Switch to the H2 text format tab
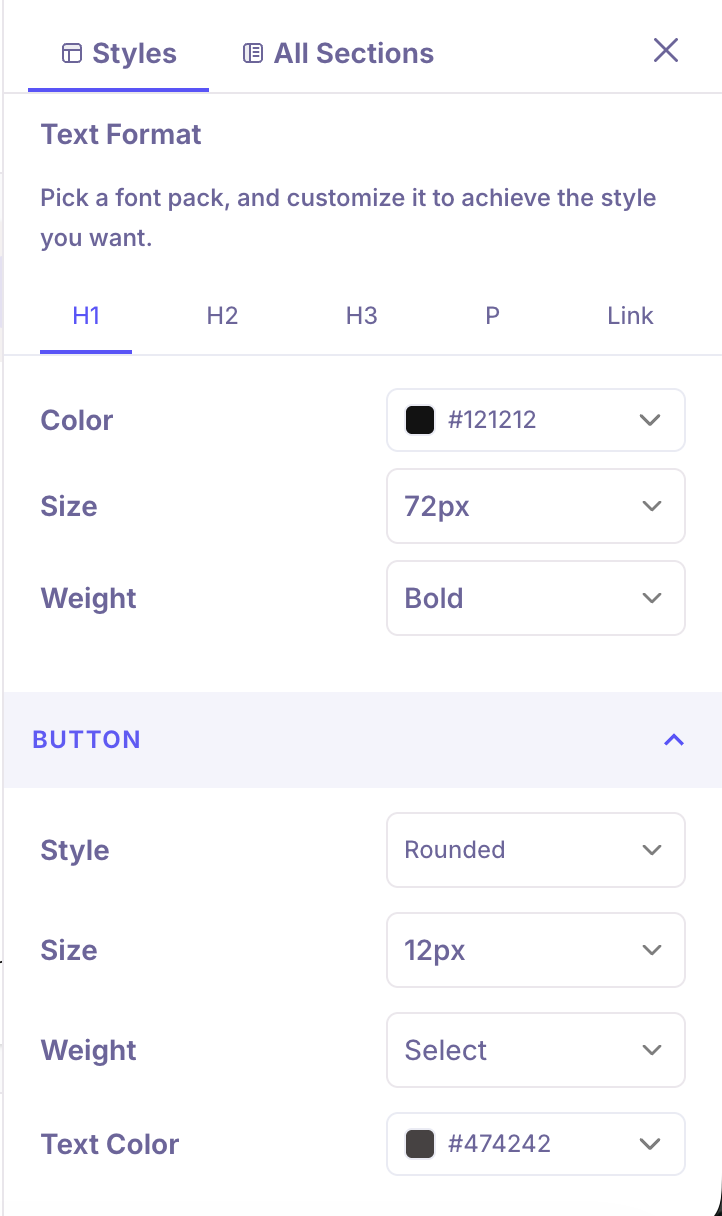 click(x=222, y=316)
